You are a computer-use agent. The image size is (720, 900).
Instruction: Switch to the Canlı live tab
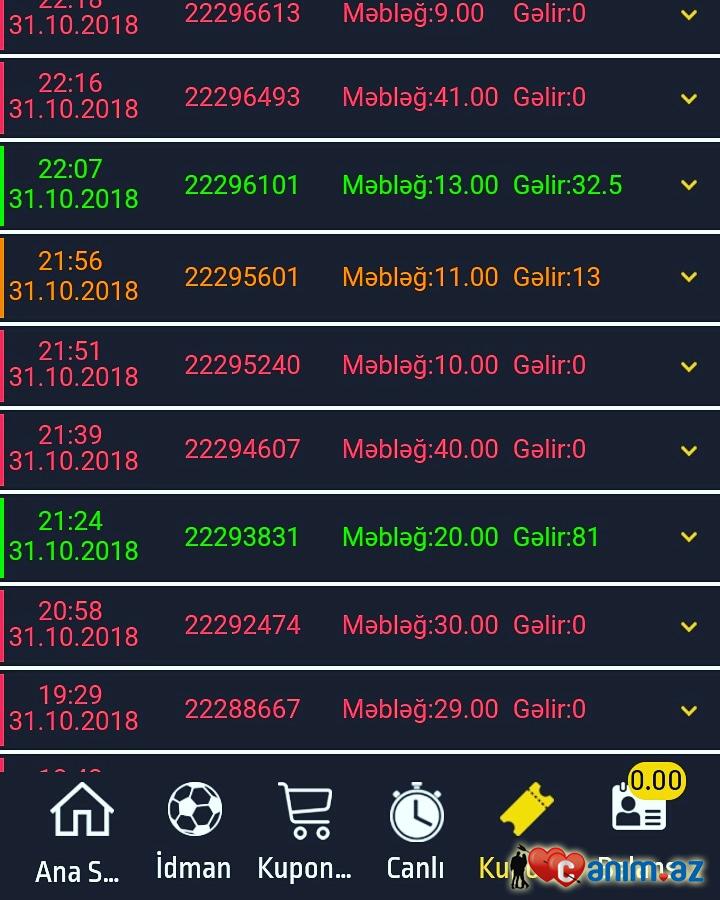(416, 830)
